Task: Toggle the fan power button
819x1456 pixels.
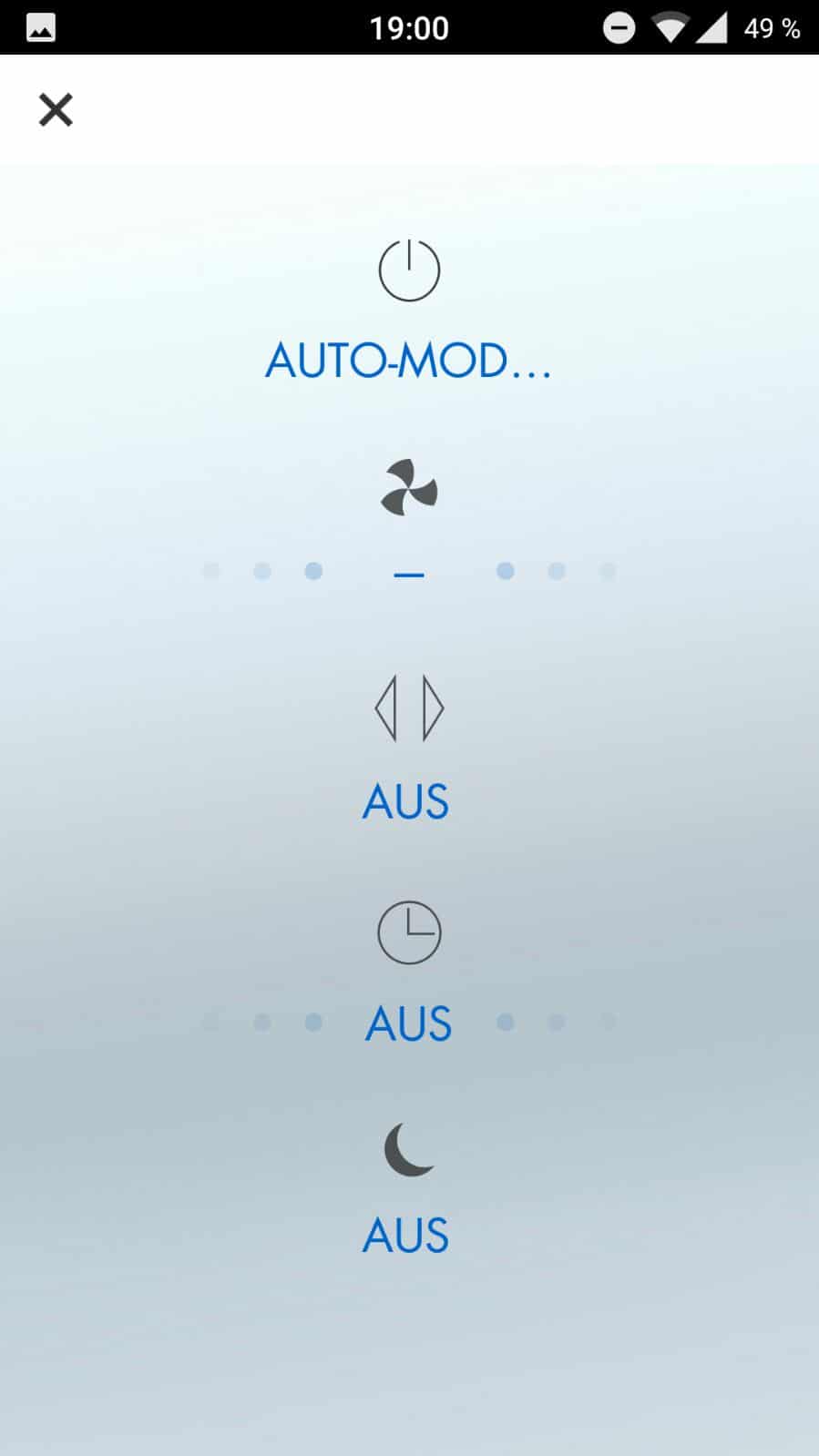Action: pos(409,270)
